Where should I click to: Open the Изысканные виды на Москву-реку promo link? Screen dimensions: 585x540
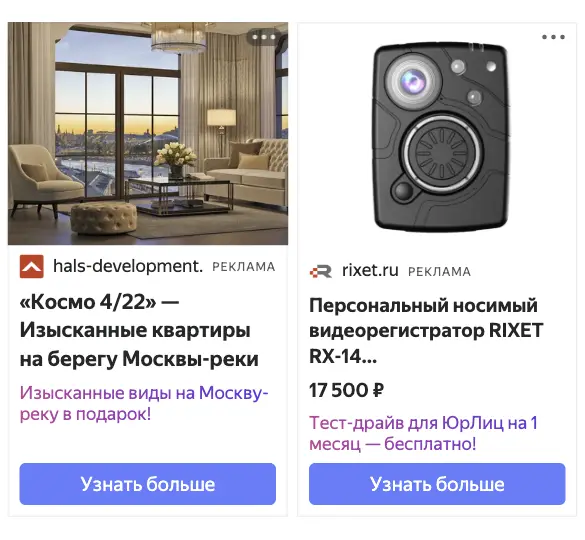click(144, 403)
